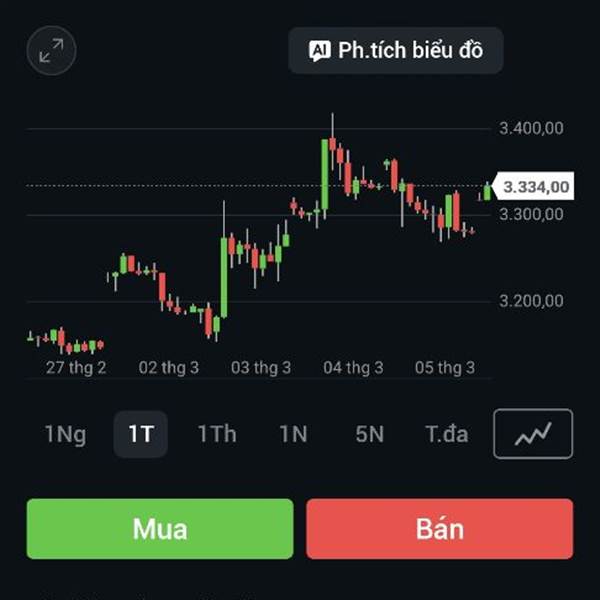Tap the red Bán sell button
This screenshot has height=600, width=600.
click(x=440, y=529)
